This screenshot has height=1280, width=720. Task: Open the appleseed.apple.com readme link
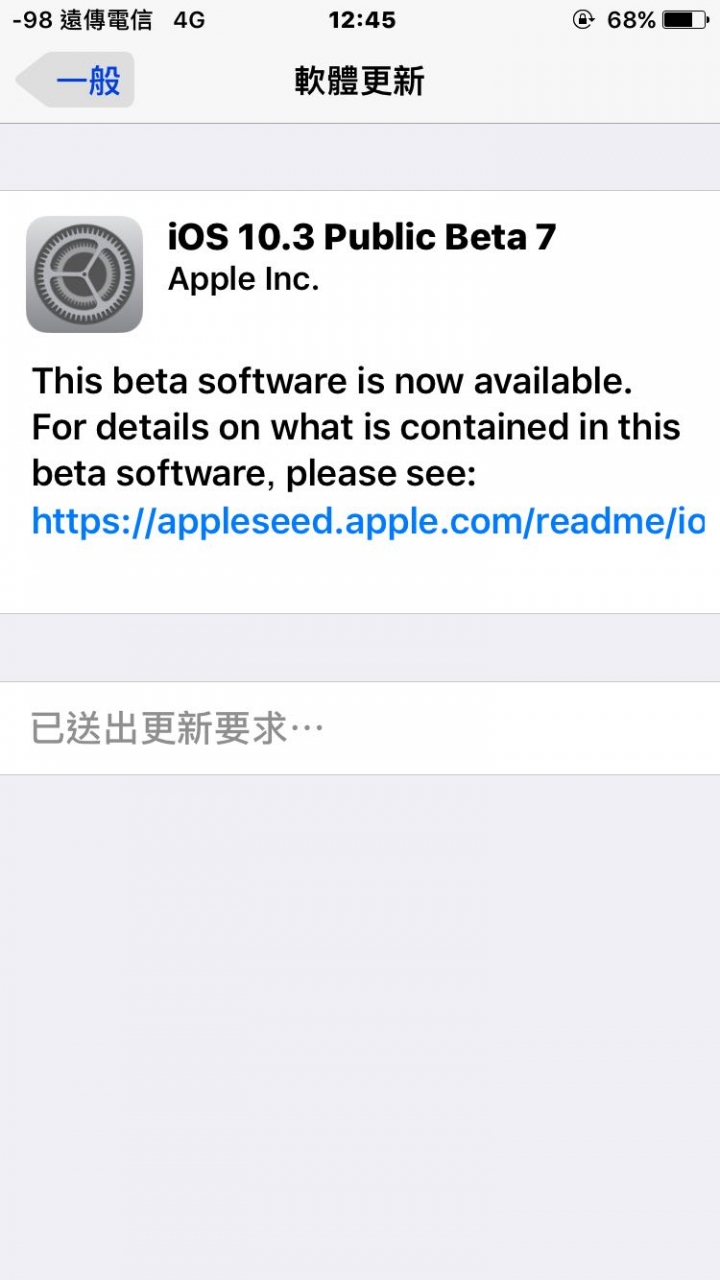[367, 521]
